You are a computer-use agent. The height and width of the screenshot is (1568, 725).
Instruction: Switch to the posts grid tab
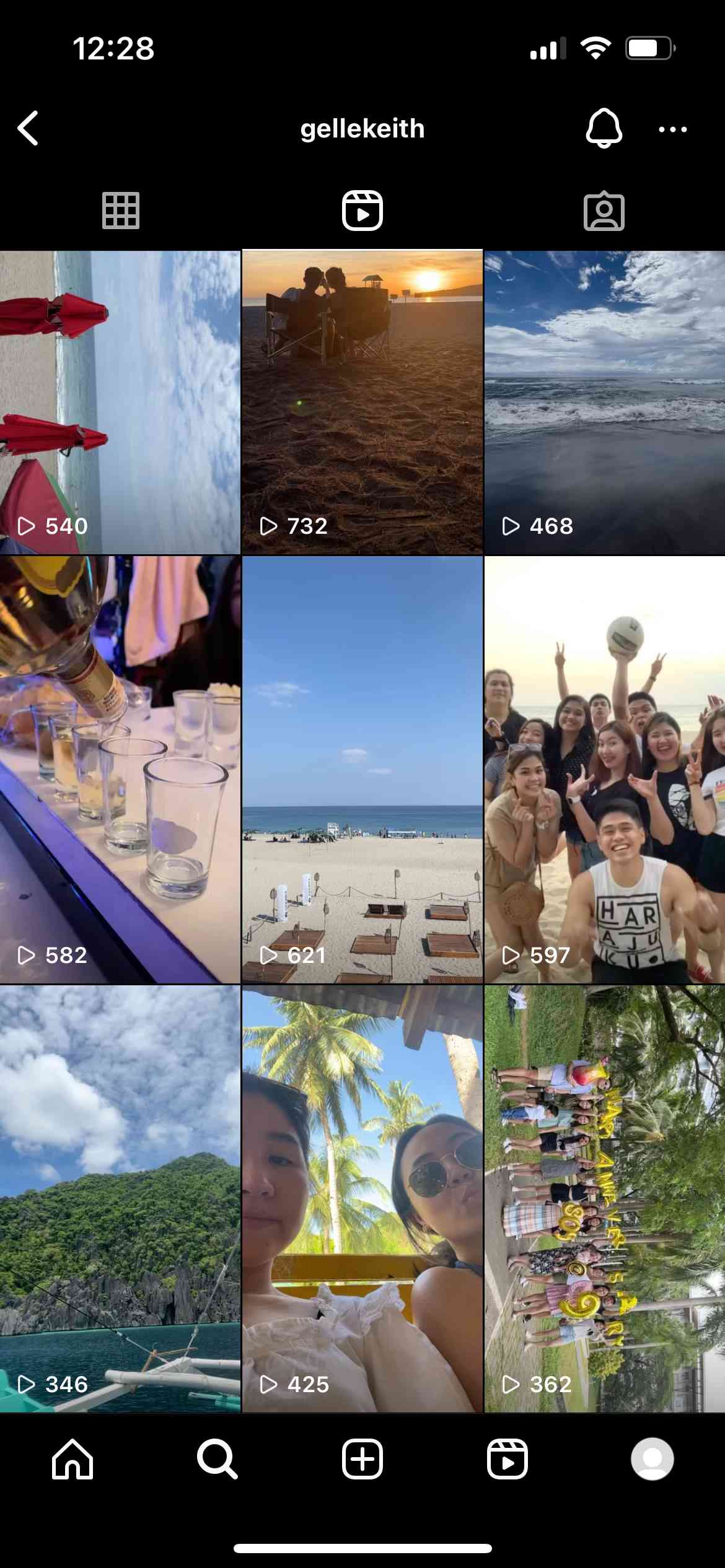[121, 211]
